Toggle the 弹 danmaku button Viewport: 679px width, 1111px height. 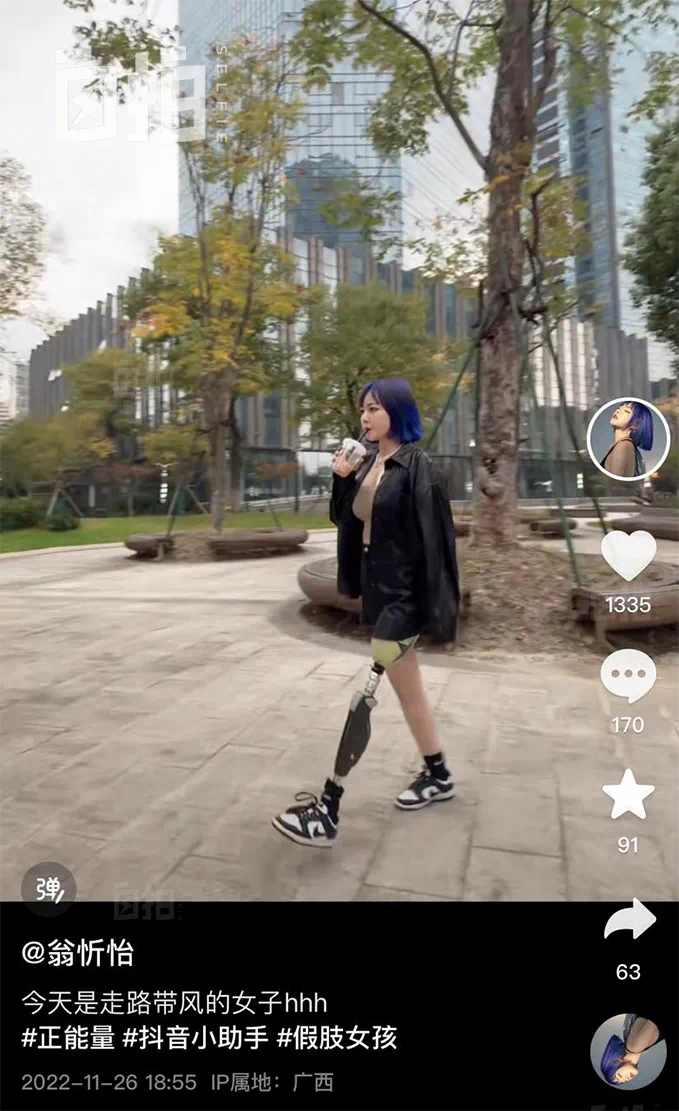click(48, 889)
